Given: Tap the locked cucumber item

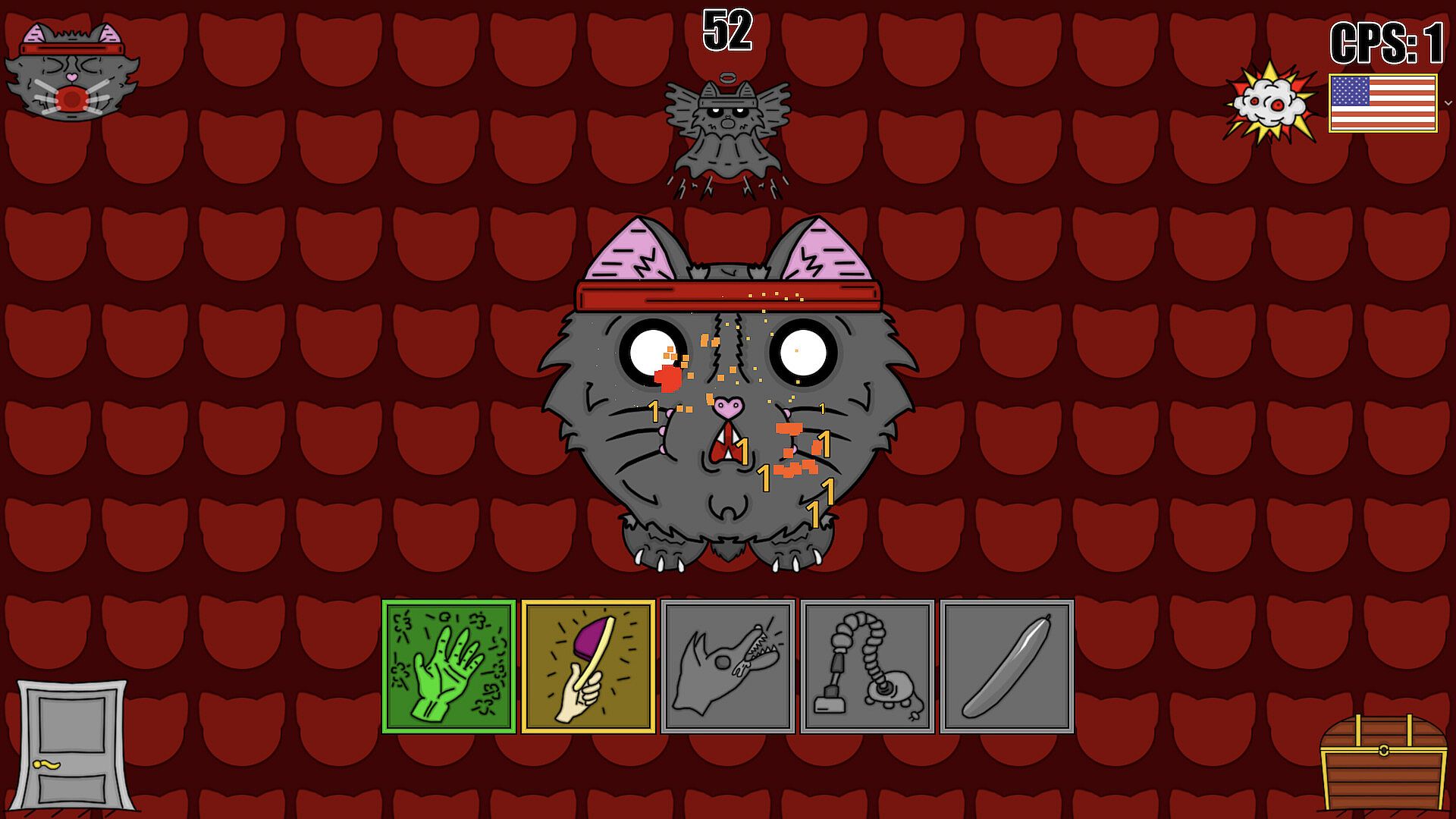Looking at the screenshot, I should click(1007, 667).
